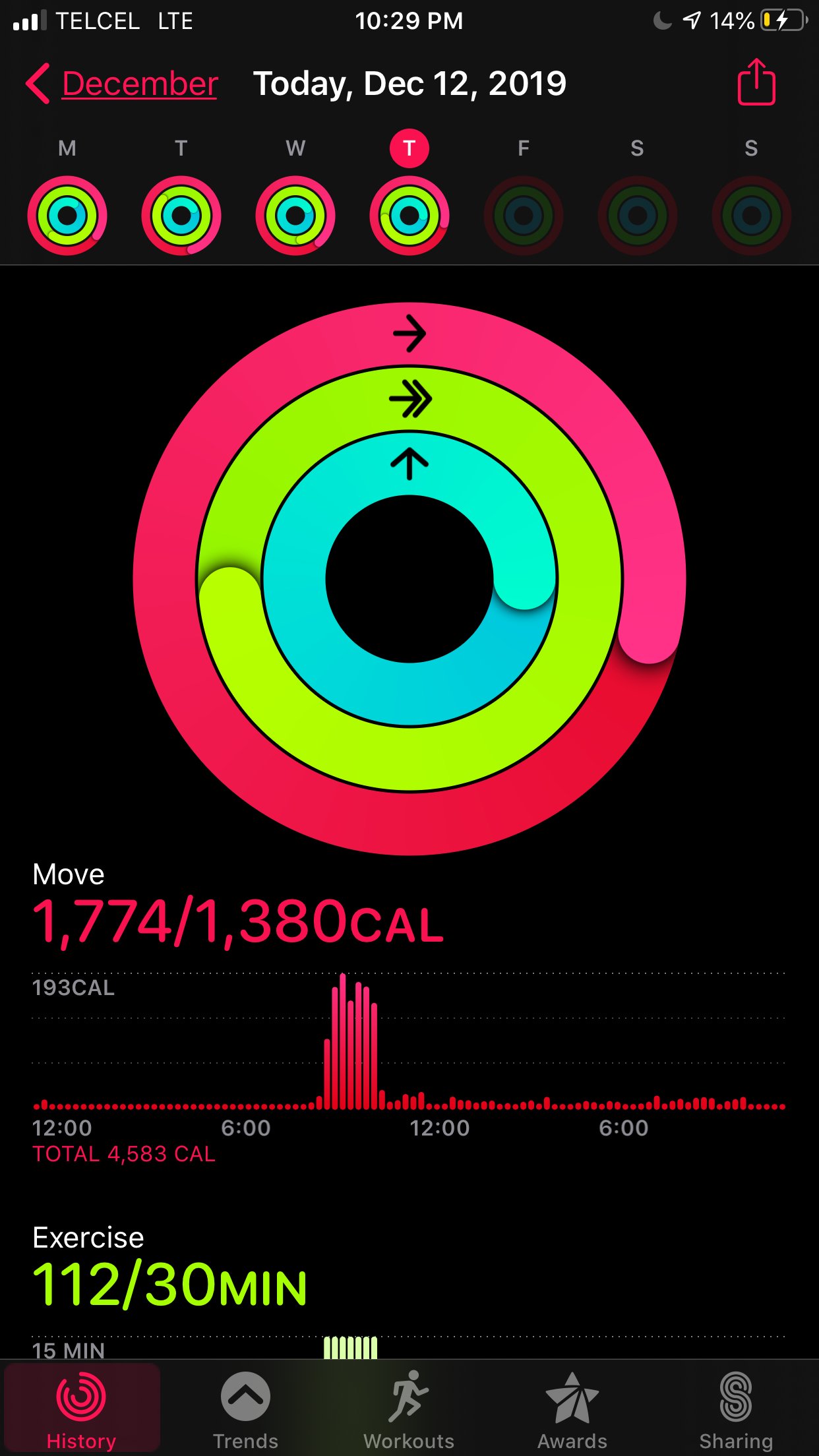
Task: Select Monday's activity rings
Action: [67, 215]
